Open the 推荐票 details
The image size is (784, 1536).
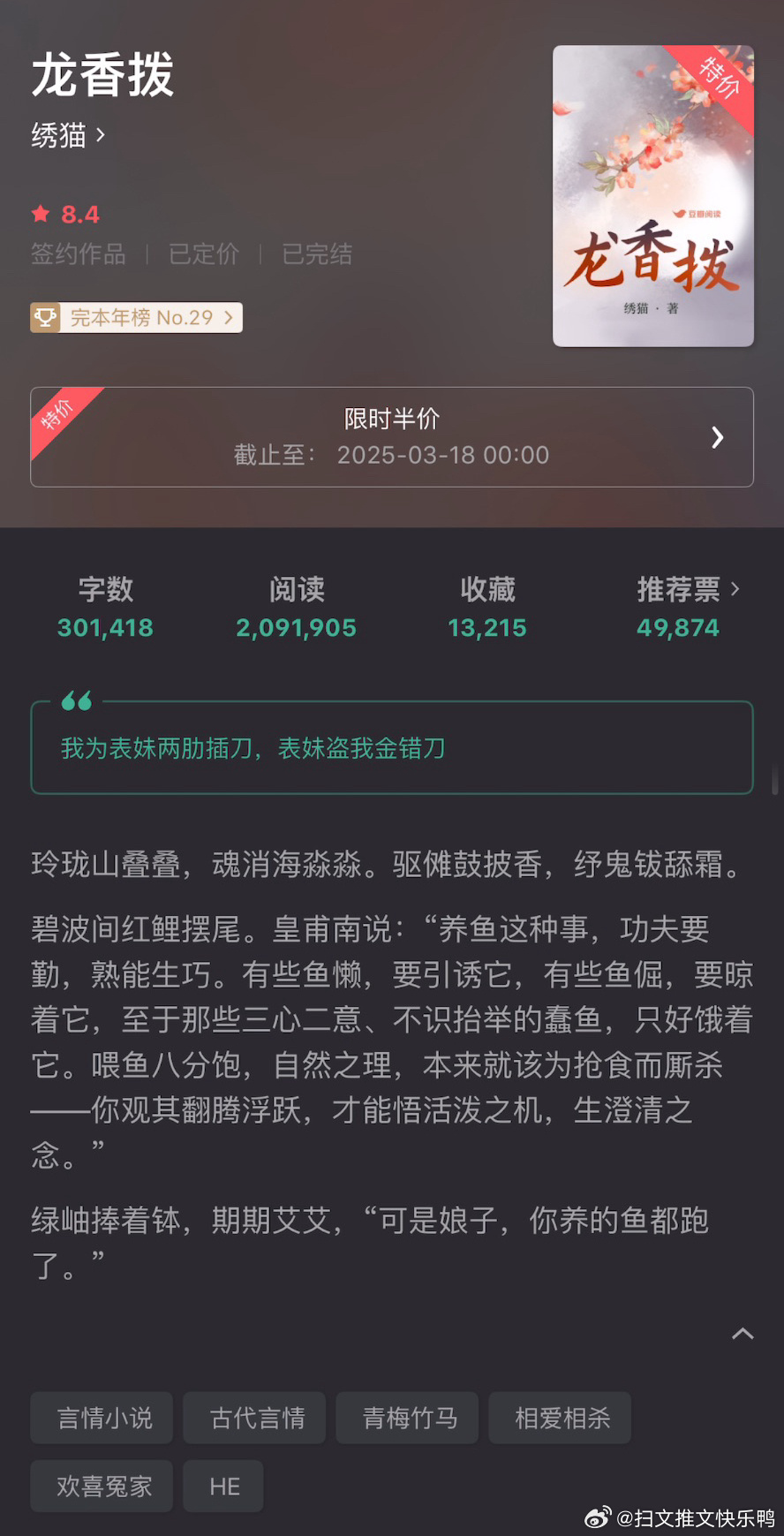click(x=688, y=608)
